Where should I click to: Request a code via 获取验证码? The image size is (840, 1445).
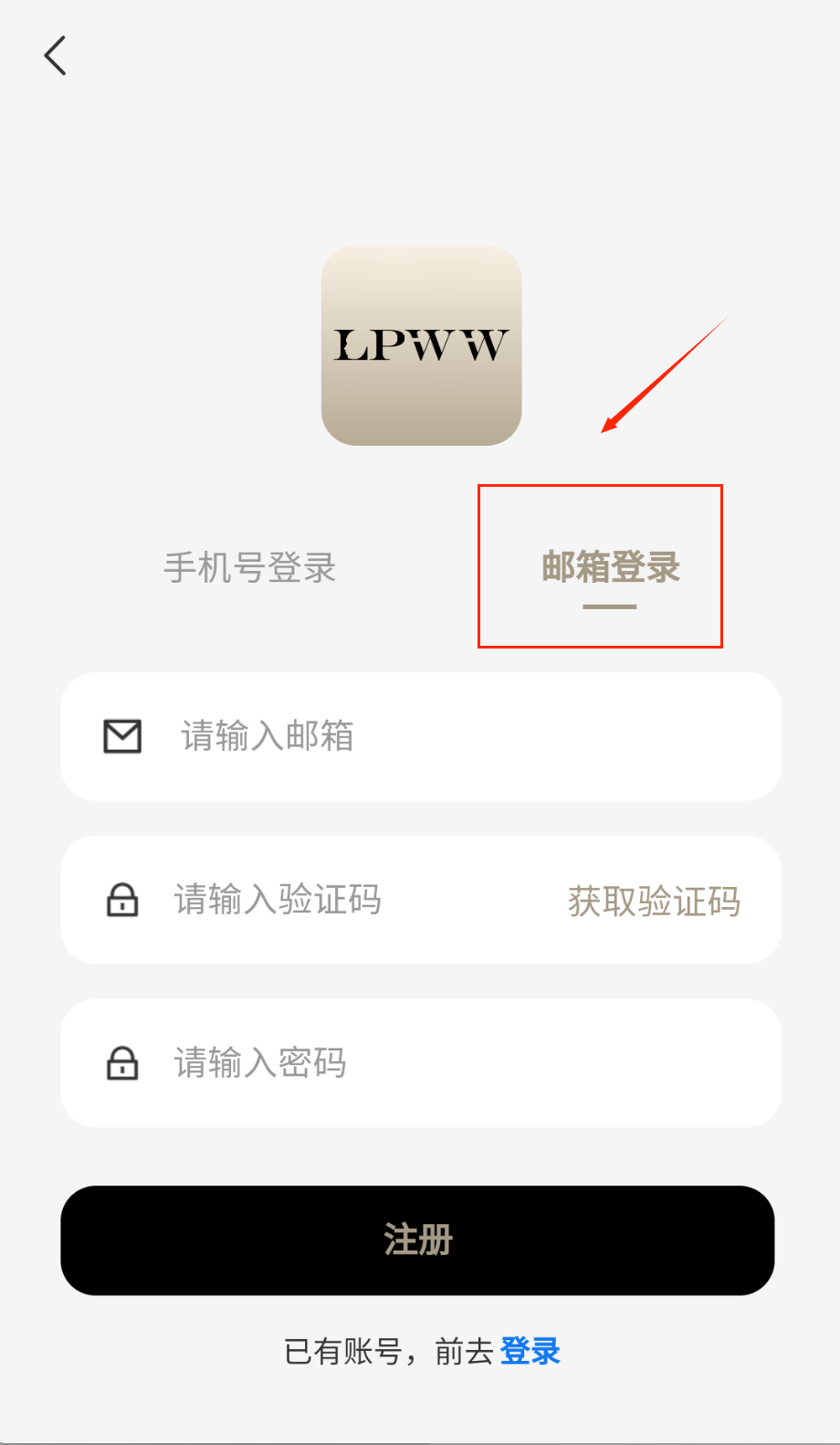pos(654,902)
